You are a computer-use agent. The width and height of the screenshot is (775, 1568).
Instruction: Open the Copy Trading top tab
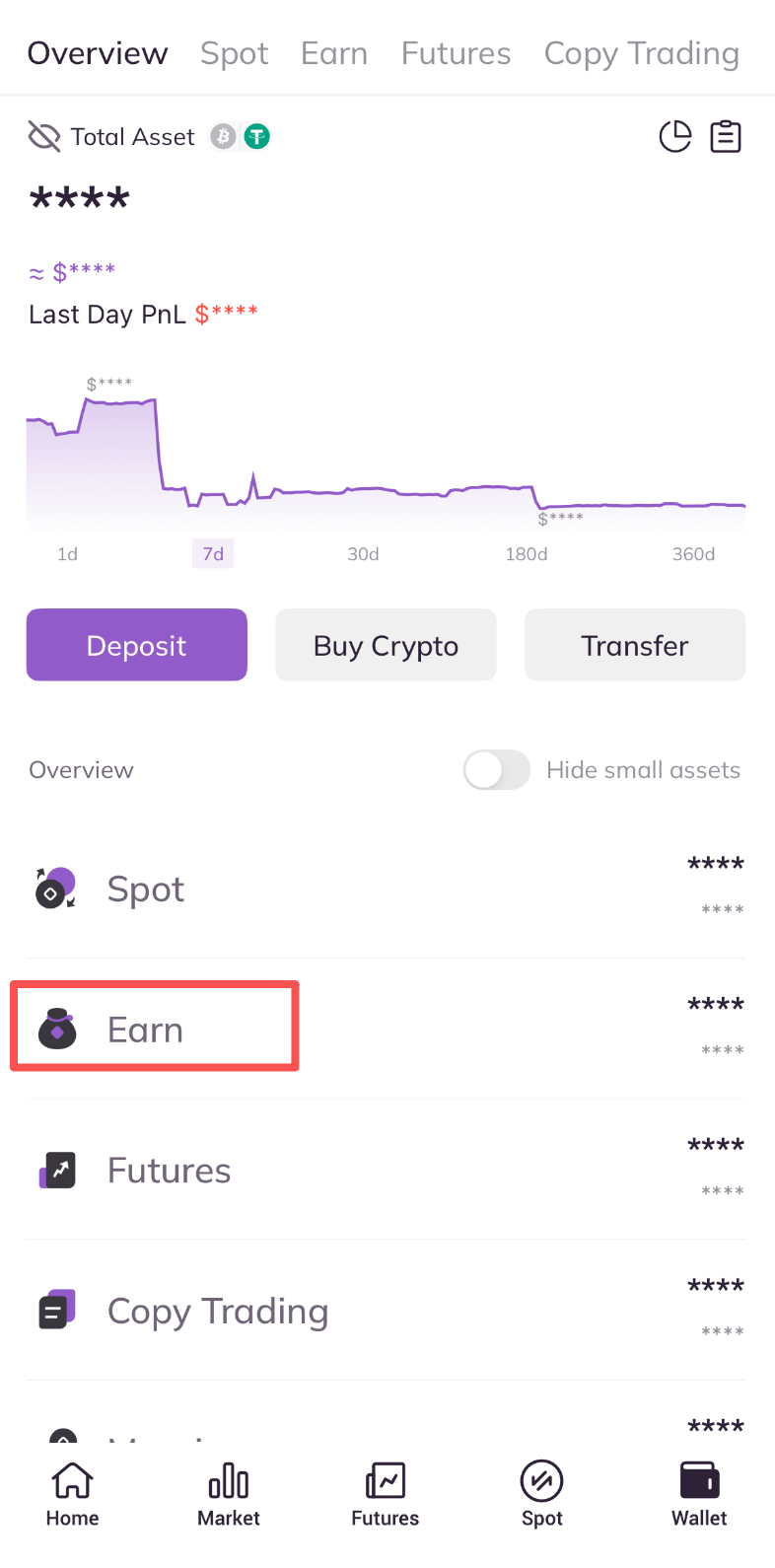(x=641, y=53)
